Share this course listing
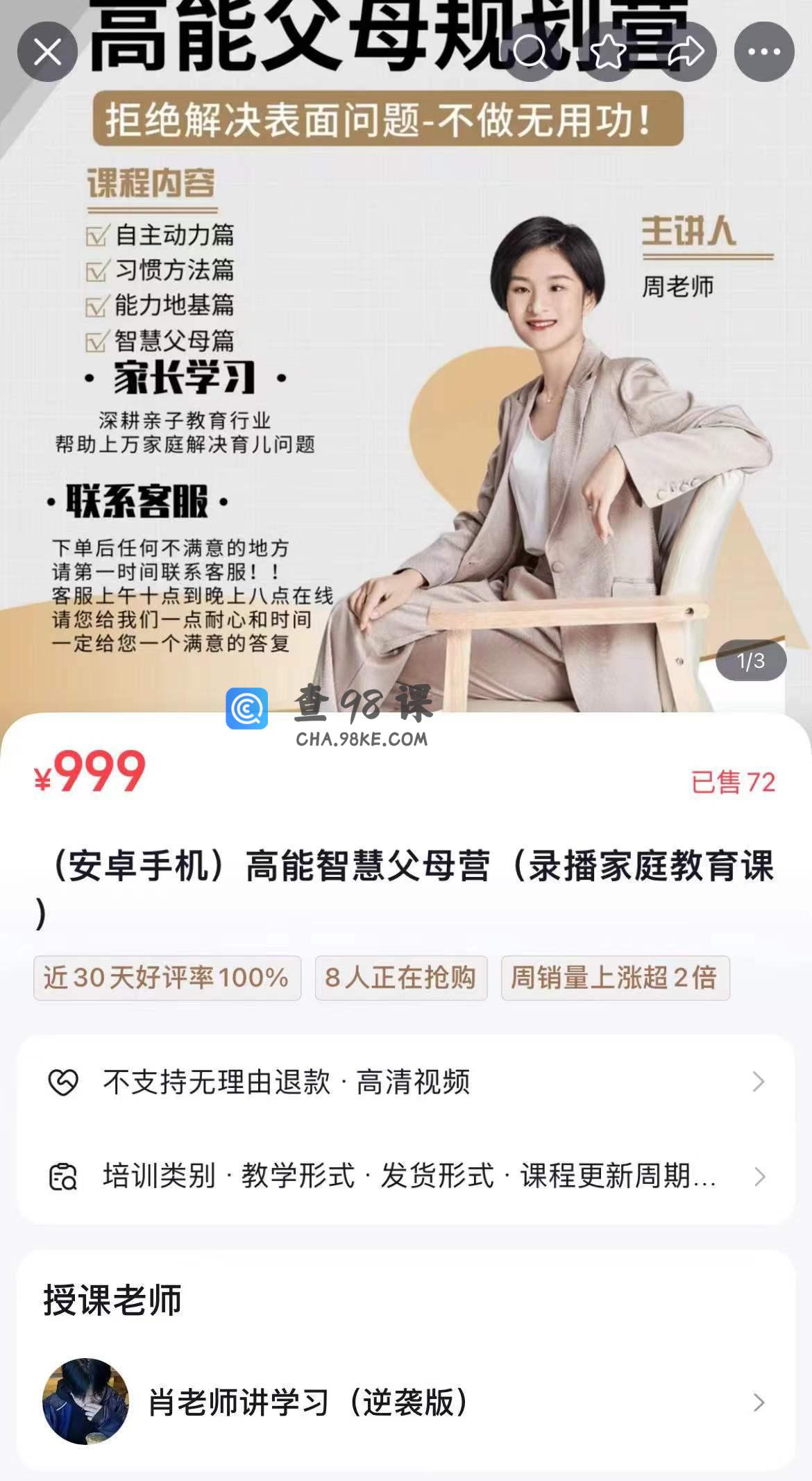This screenshot has height=1481, width=812. click(x=686, y=52)
